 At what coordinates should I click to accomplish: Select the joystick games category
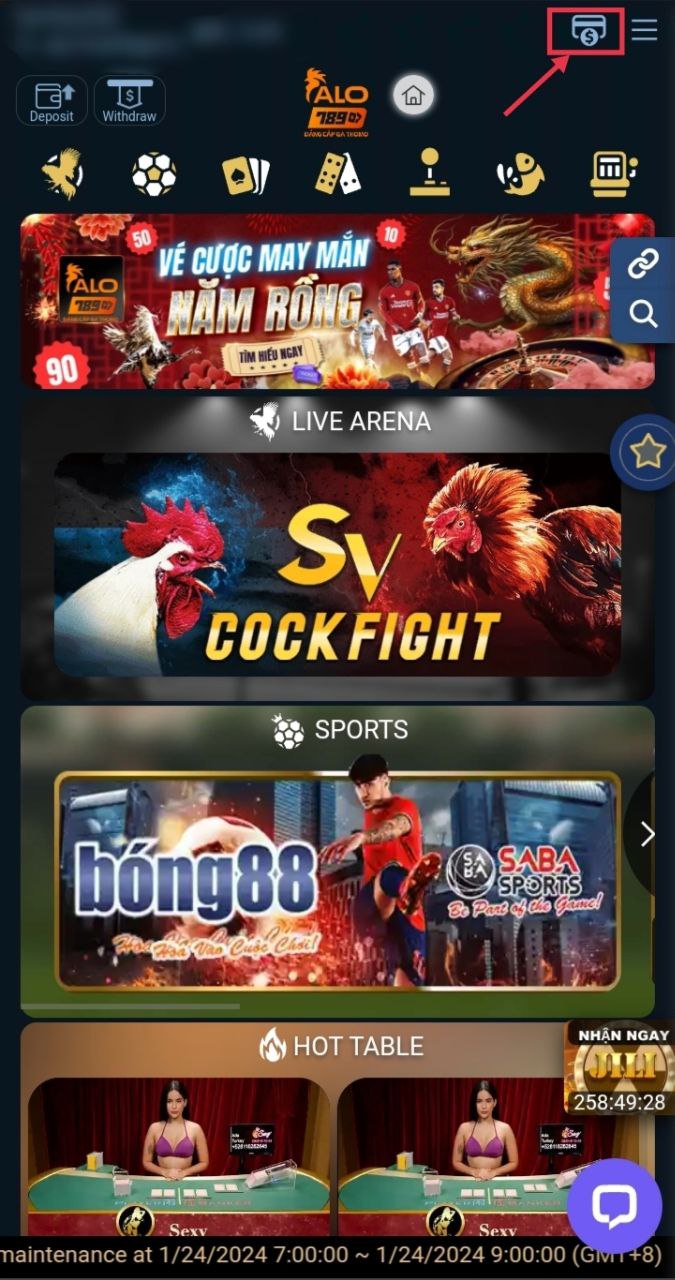(429, 174)
